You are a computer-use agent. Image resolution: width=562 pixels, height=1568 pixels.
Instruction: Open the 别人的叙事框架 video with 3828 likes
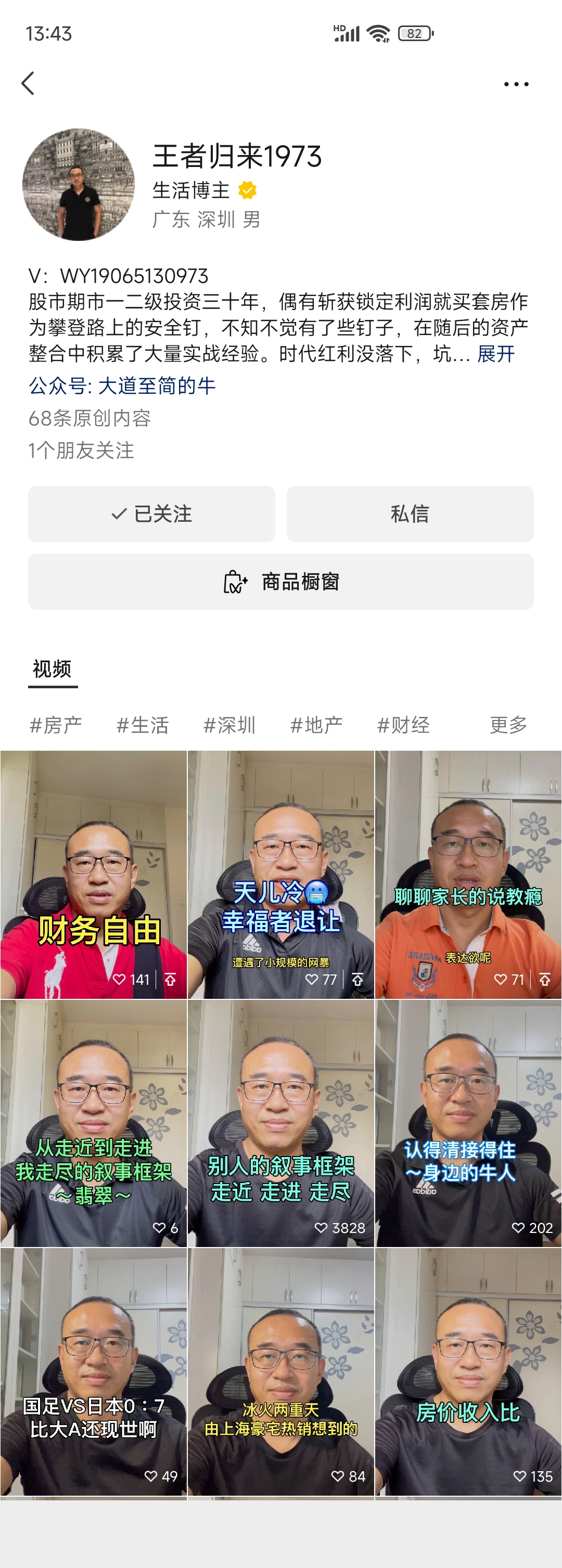(280, 1123)
